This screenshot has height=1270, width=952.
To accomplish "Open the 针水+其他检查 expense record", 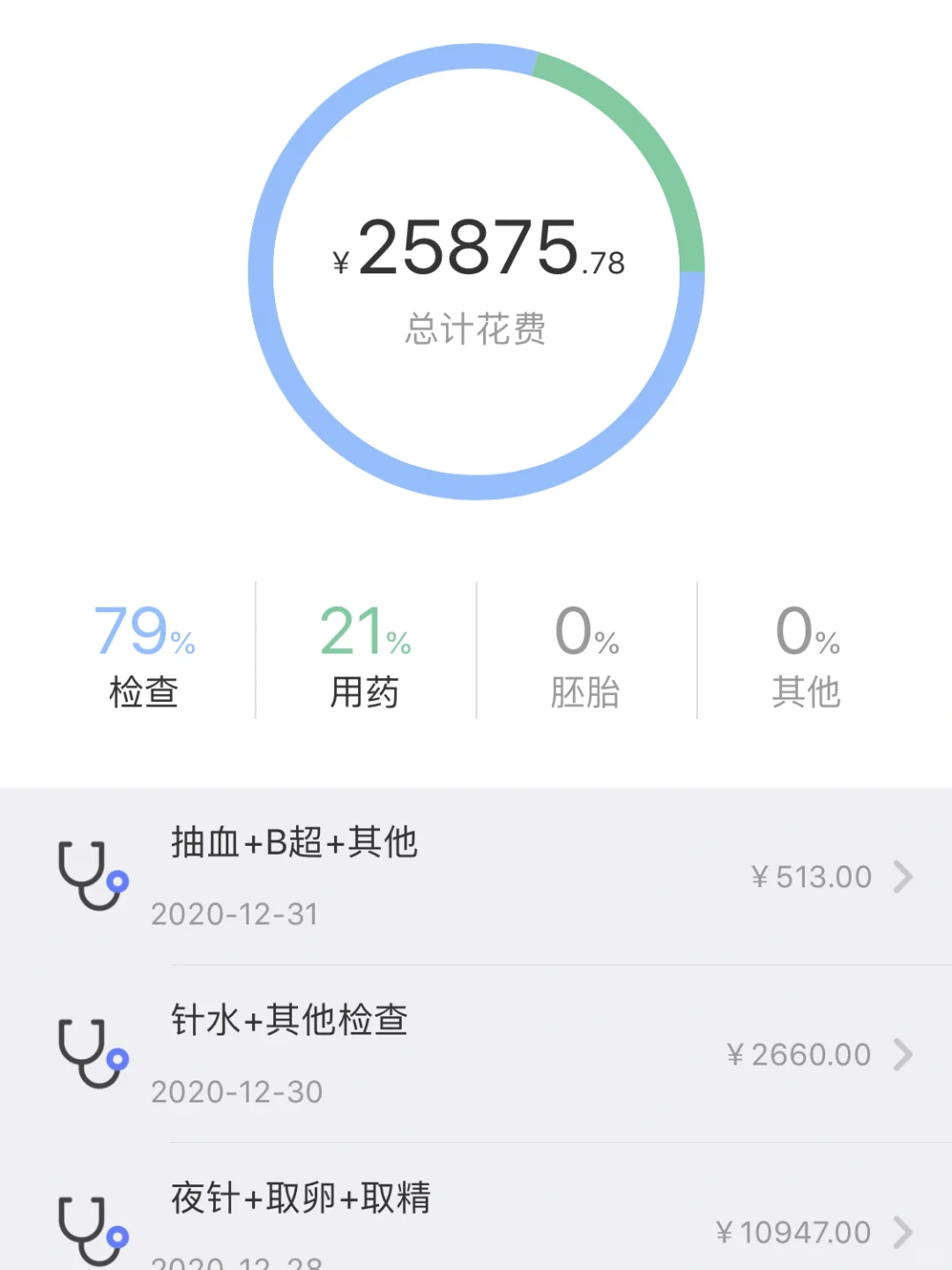I will tap(476, 1054).
